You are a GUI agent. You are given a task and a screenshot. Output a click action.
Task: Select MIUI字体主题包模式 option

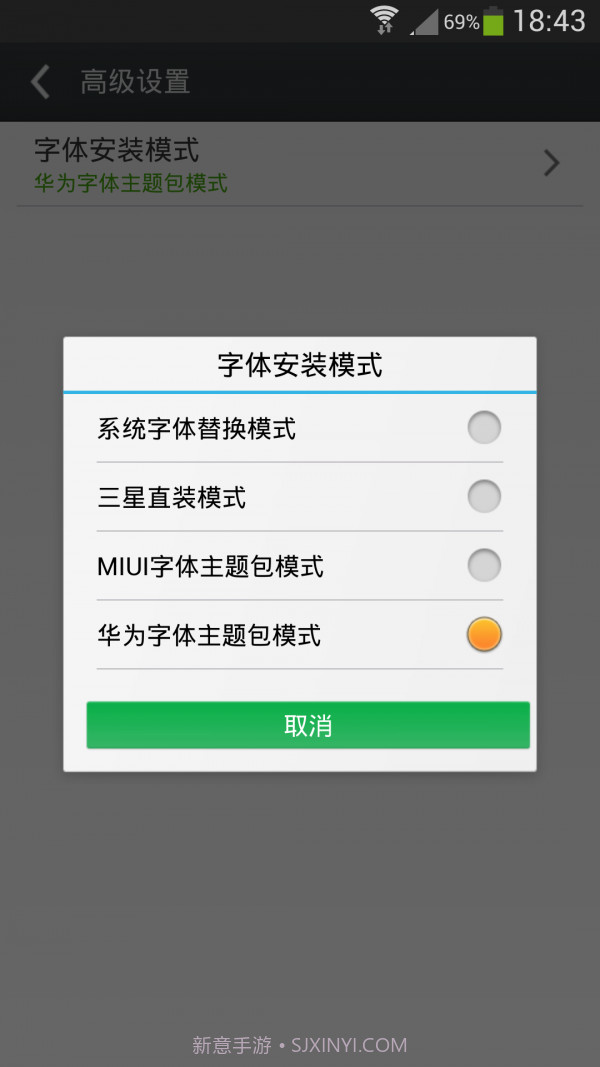point(484,566)
